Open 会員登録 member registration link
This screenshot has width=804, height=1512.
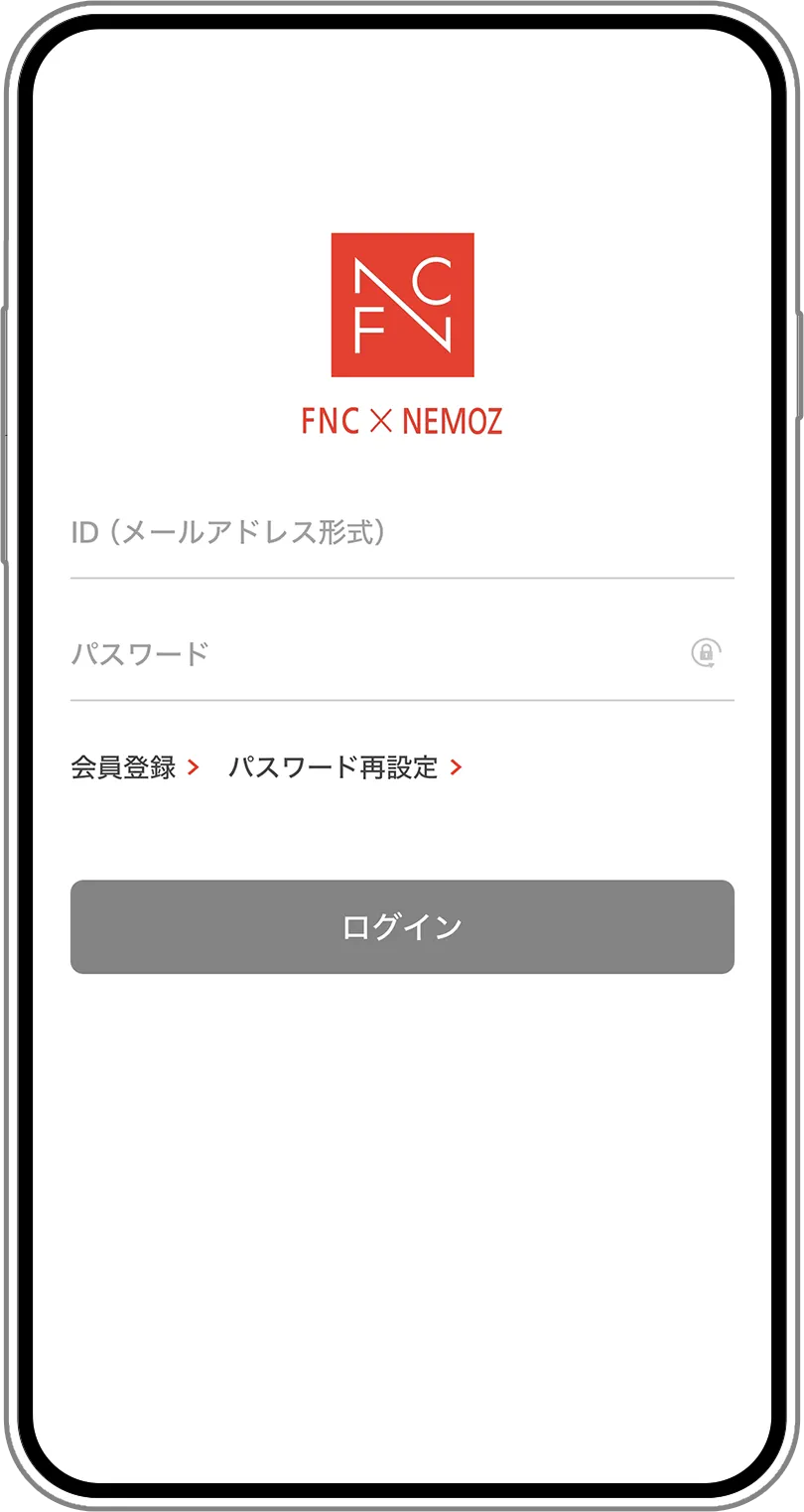pyautogui.click(x=134, y=767)
